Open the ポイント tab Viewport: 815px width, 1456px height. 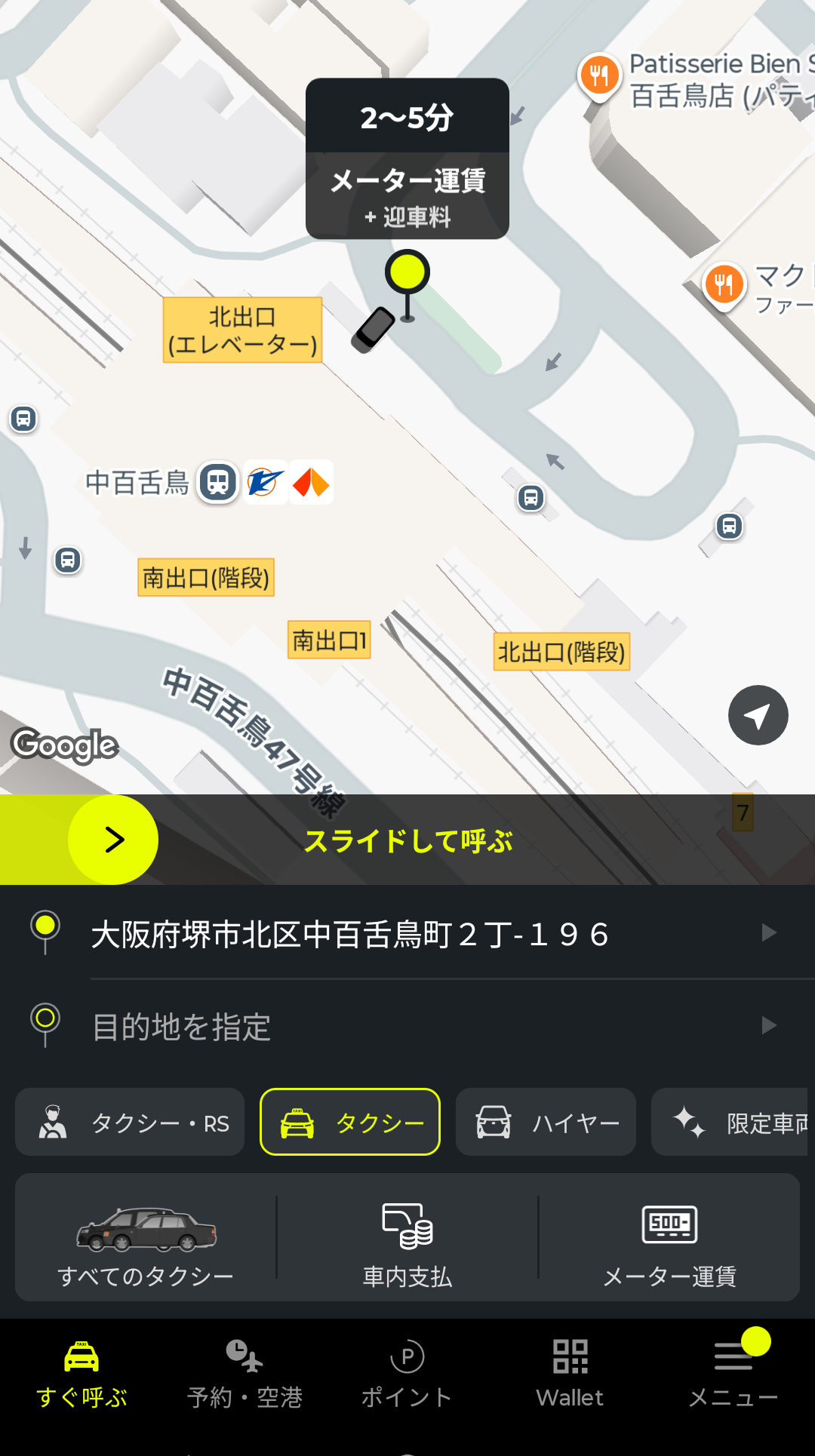coord(407,1375)
